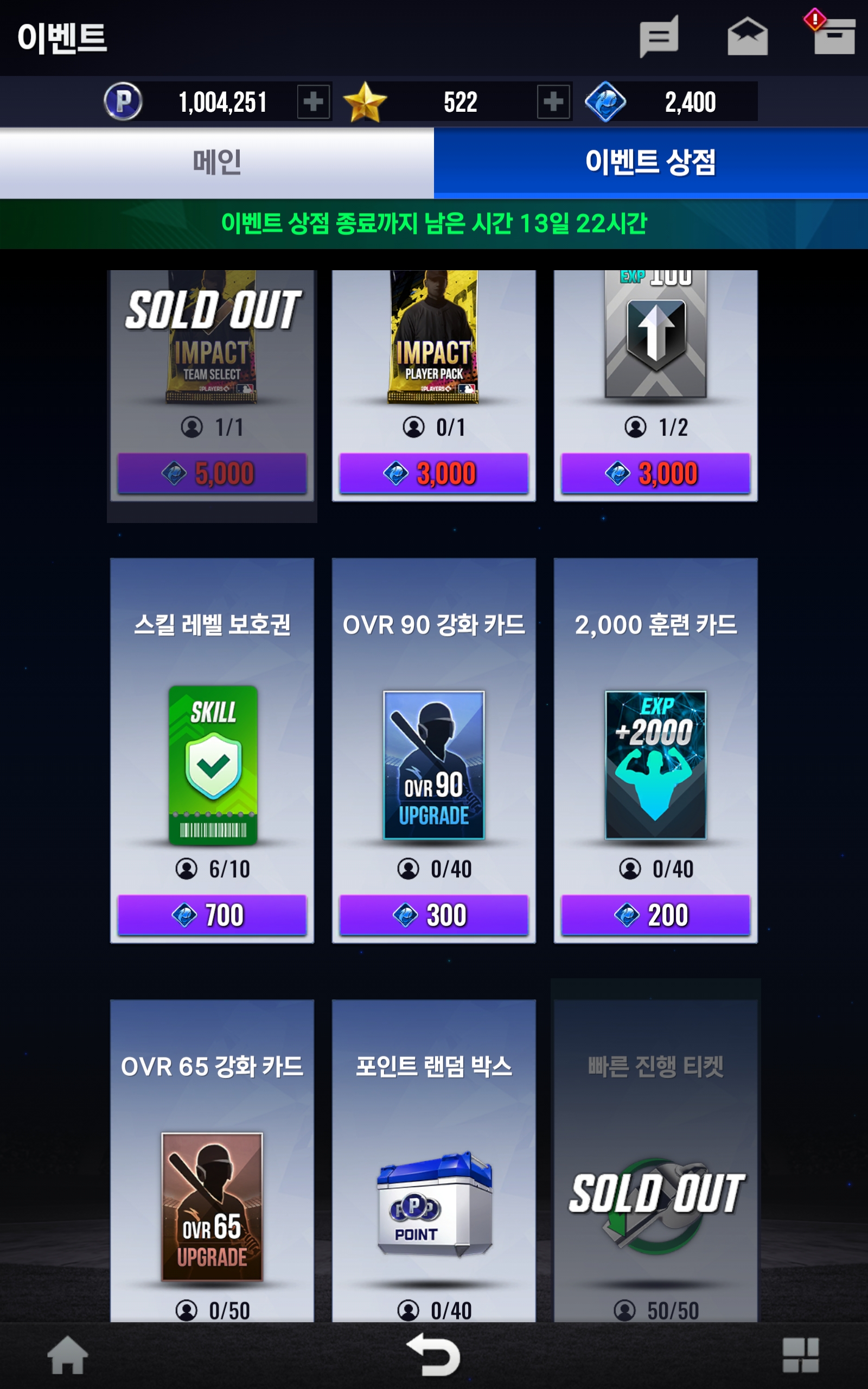Buy the EXP 100 item for 3,000

coord(655,474)
